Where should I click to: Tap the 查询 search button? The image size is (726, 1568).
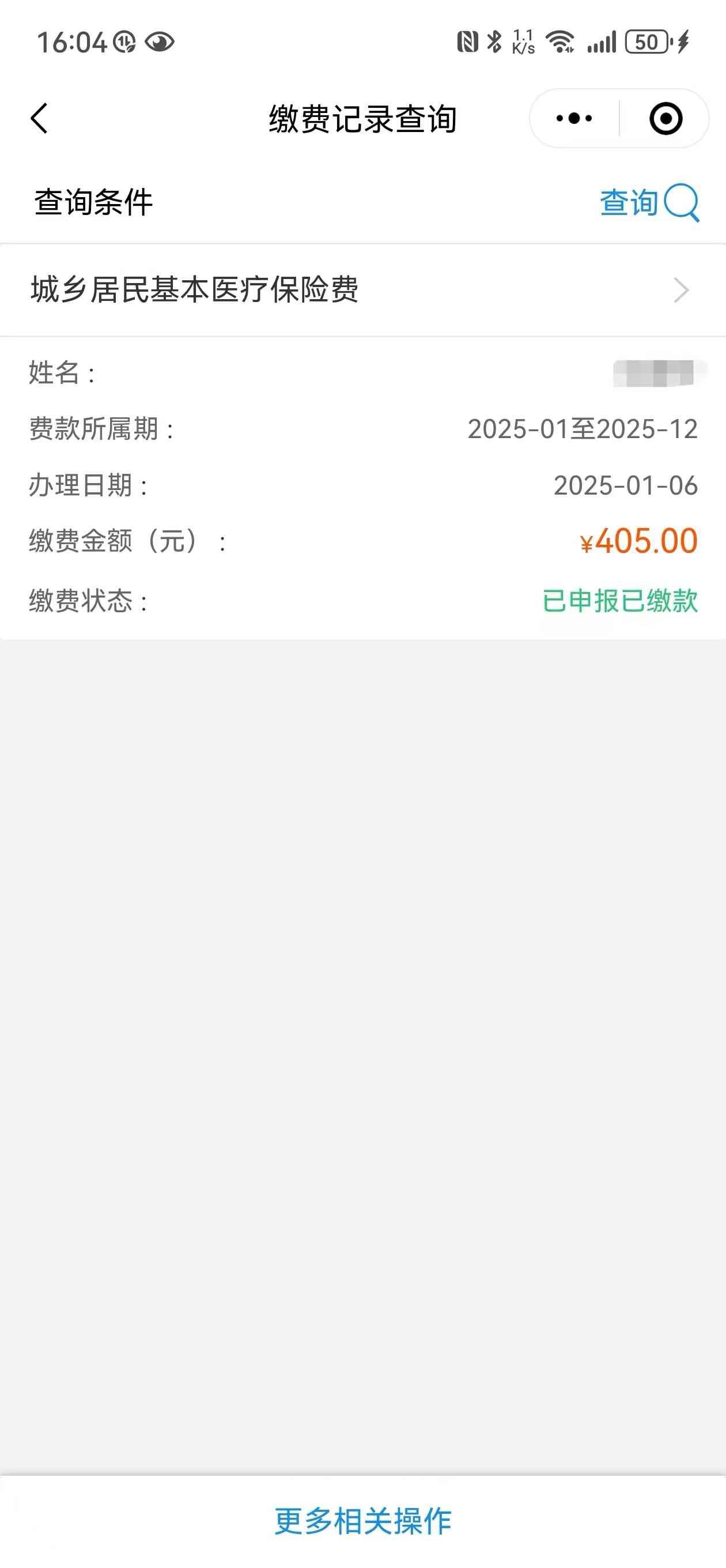pyautogui.click(x=649, y=203)
